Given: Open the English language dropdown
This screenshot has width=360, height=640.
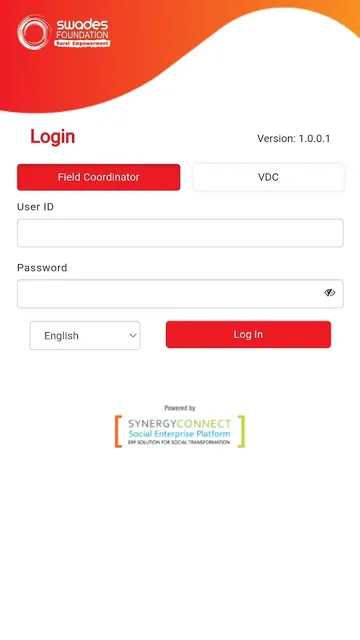Looking at the screenshot, I should pyautogui.click(x=85, y=336).
